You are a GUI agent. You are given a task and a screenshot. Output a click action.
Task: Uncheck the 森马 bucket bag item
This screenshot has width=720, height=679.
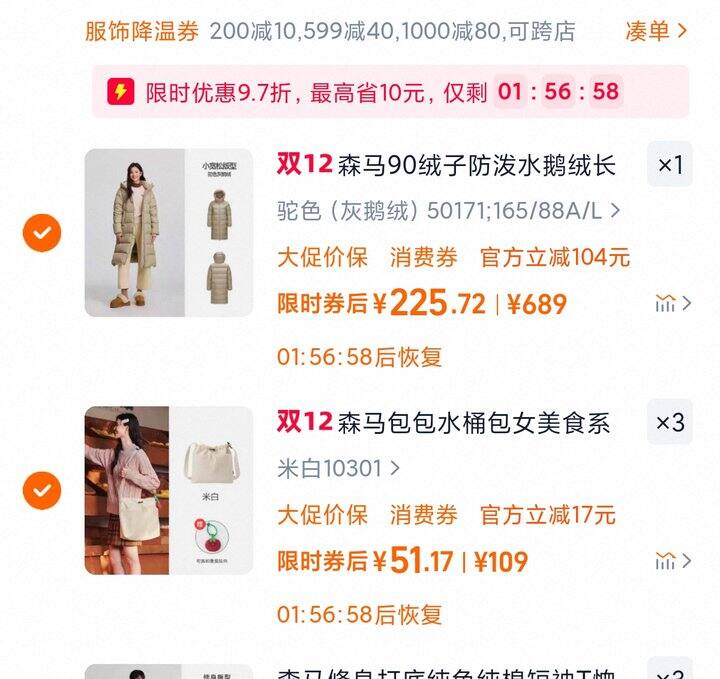[x=42, y=490]
